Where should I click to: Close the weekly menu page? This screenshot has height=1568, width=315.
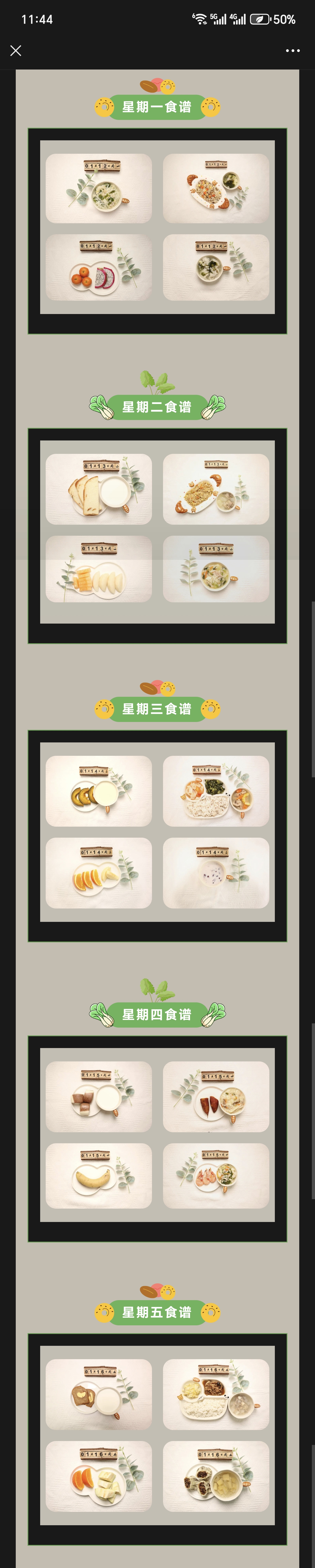(x=16, y=51)
